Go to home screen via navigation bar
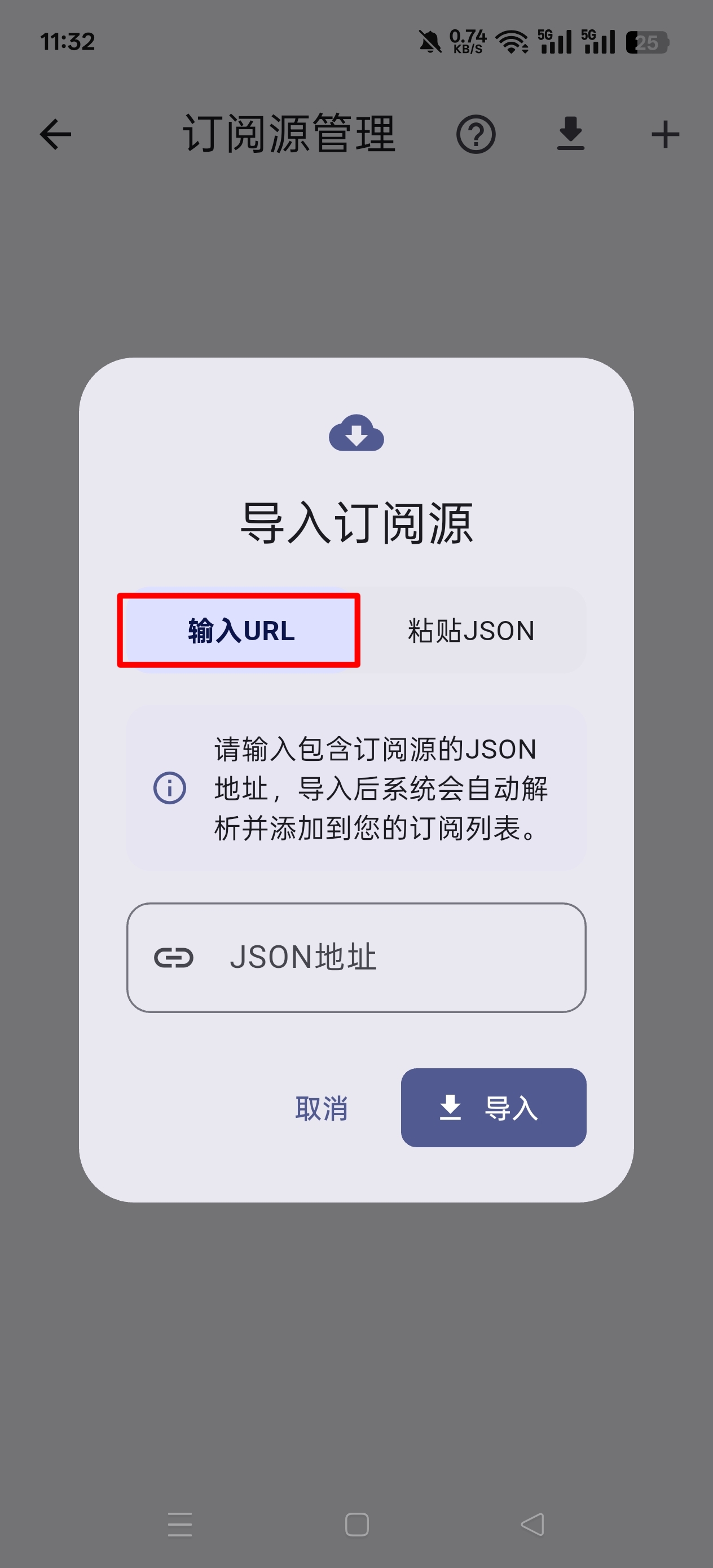 pyautogui.click(x=356, y=1524)
